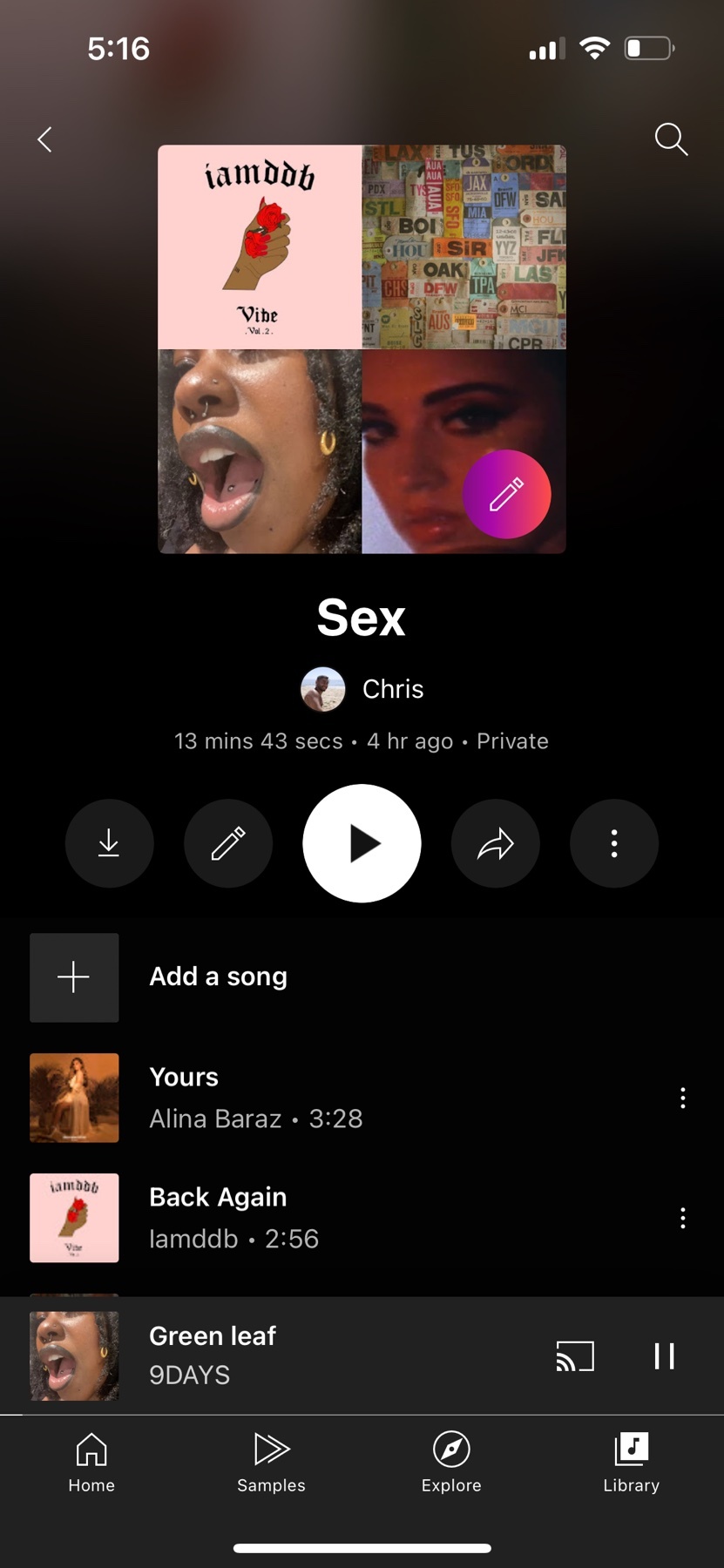Open options for the song Yours
The width and height of the screenshot is (724, 1568).
pos(683,1098)
